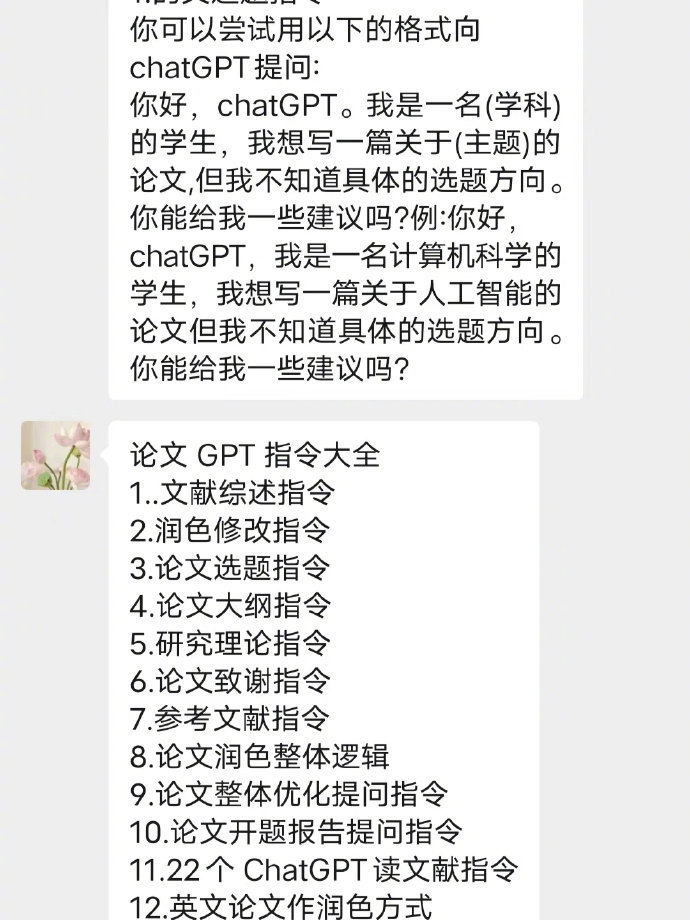Open the sender's lotus flower avatar profile
Screen dimensions: 690x920
click(x=55, y=455)
